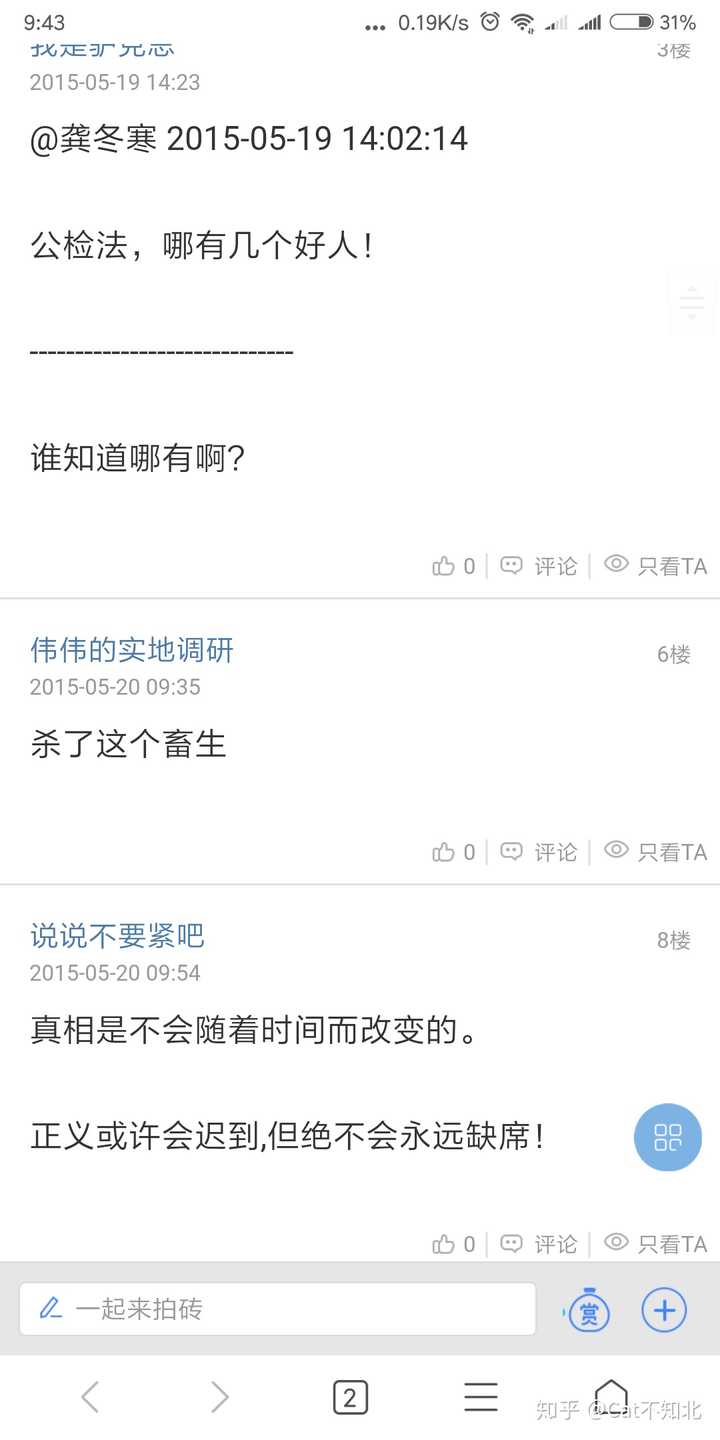Comment on the 8楼 post about 正义

click(540, 1244)
